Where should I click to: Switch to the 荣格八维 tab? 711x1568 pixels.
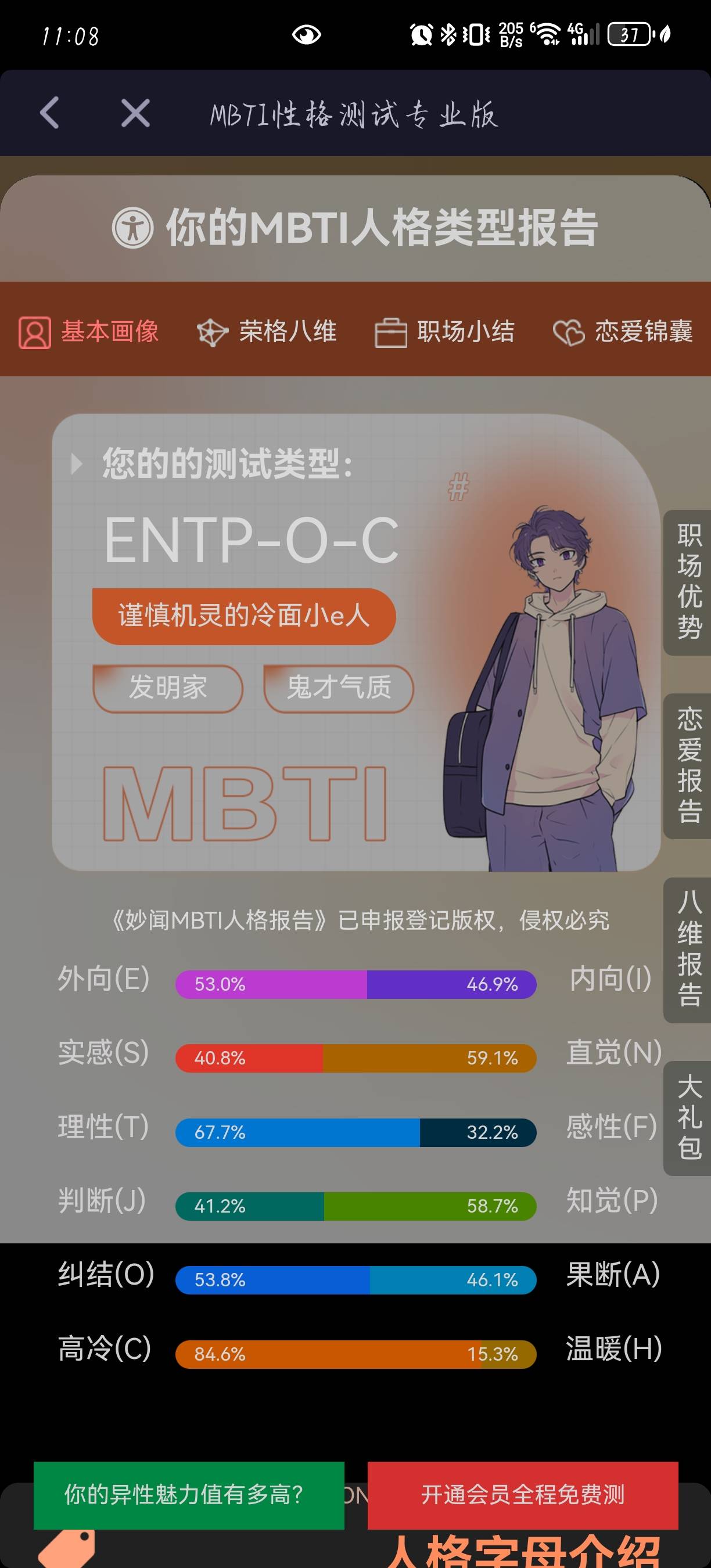pos(267,332)
